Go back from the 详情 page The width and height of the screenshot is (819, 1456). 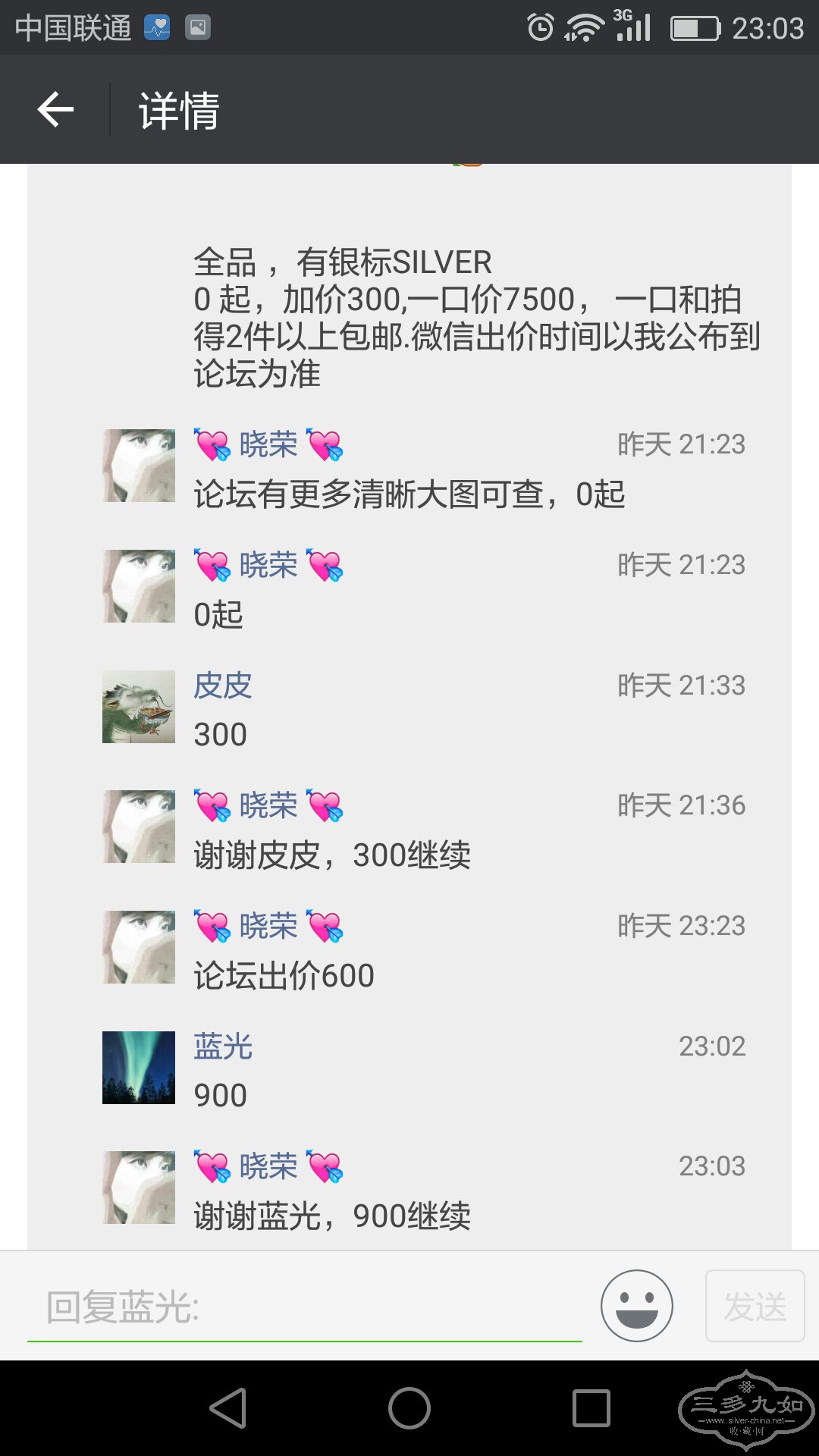[x=55, y=110]
